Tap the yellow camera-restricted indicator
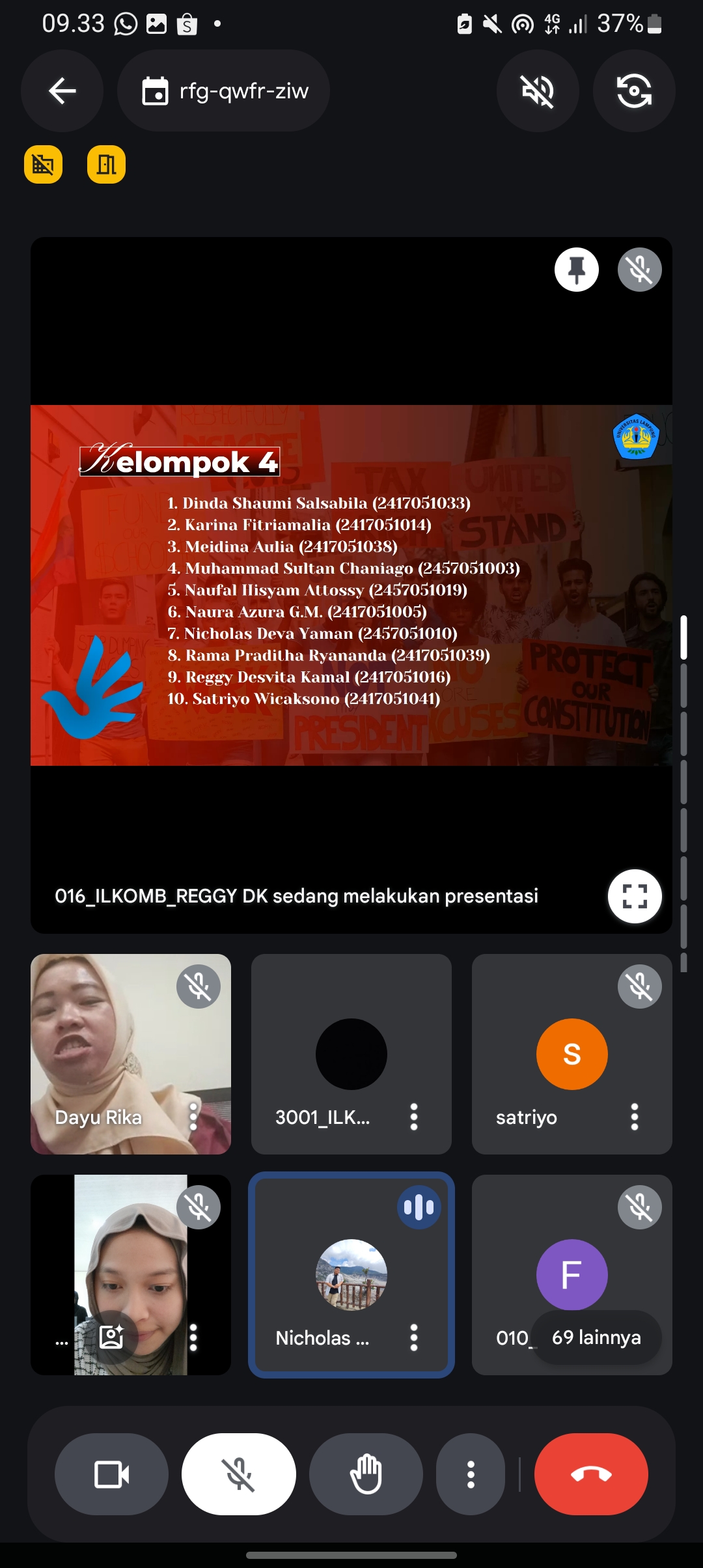This screenshot has width=703, height=1568. pos(44,164)
